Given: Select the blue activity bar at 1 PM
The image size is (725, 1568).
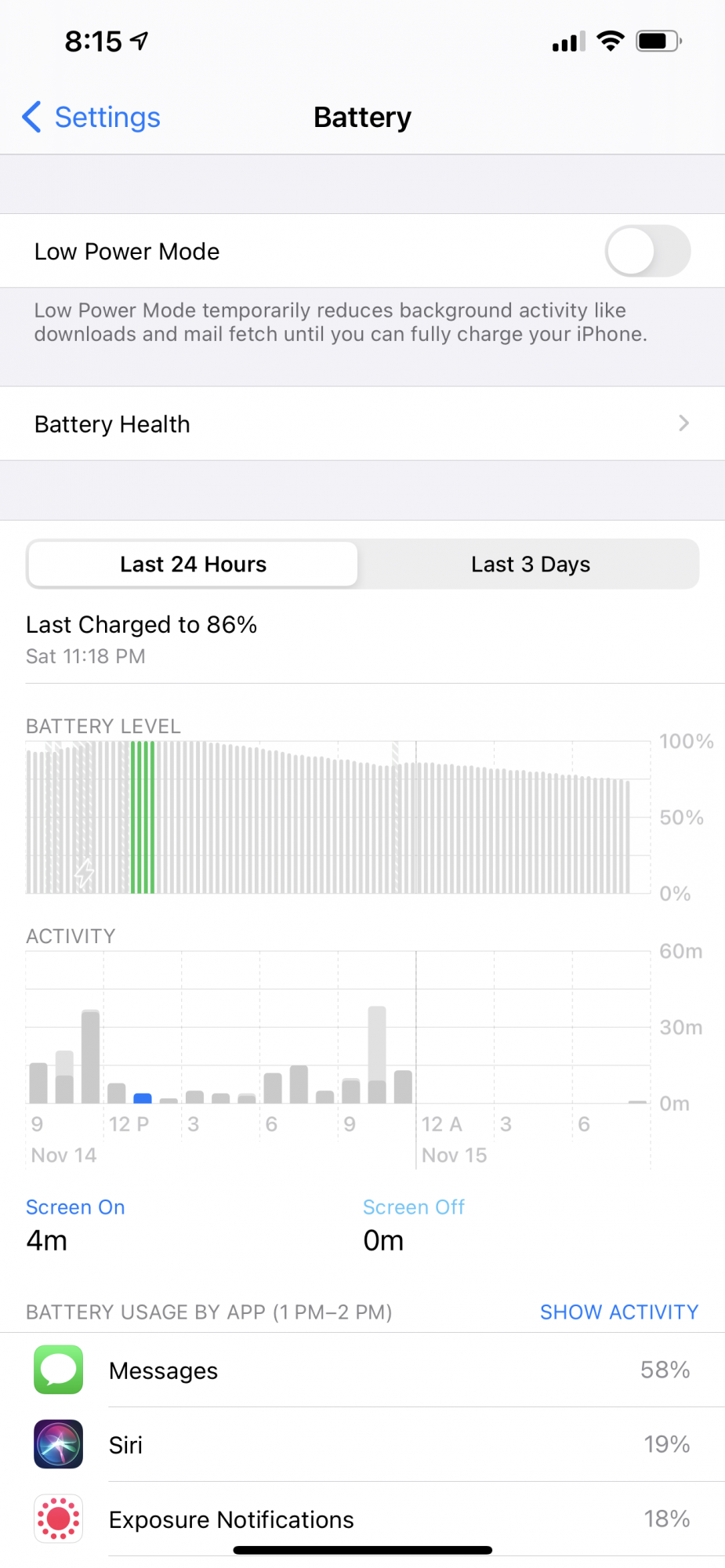Looking at the screenshot, I should [143, 1098].
